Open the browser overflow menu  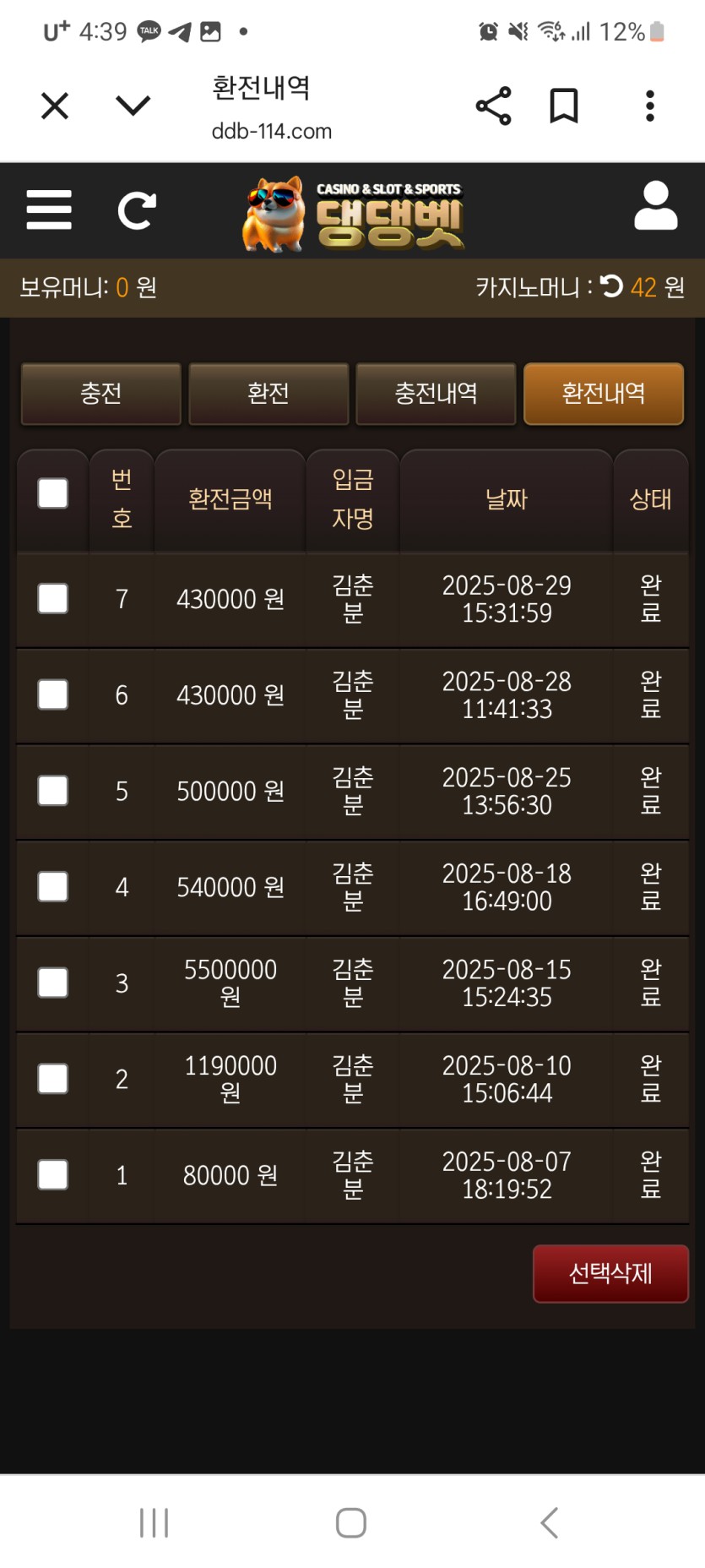(649, 106)
